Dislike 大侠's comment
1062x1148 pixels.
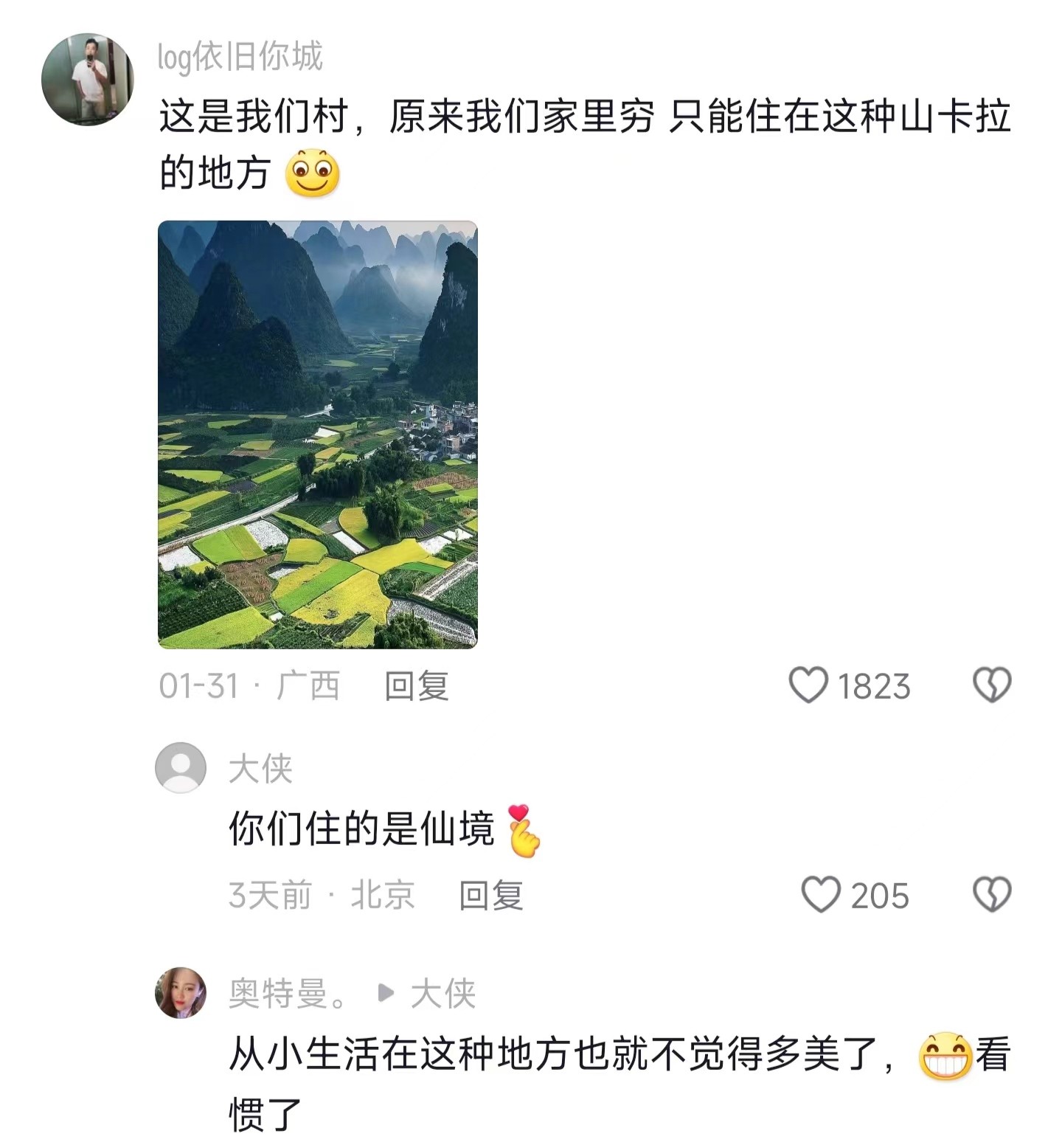point(992,895)
